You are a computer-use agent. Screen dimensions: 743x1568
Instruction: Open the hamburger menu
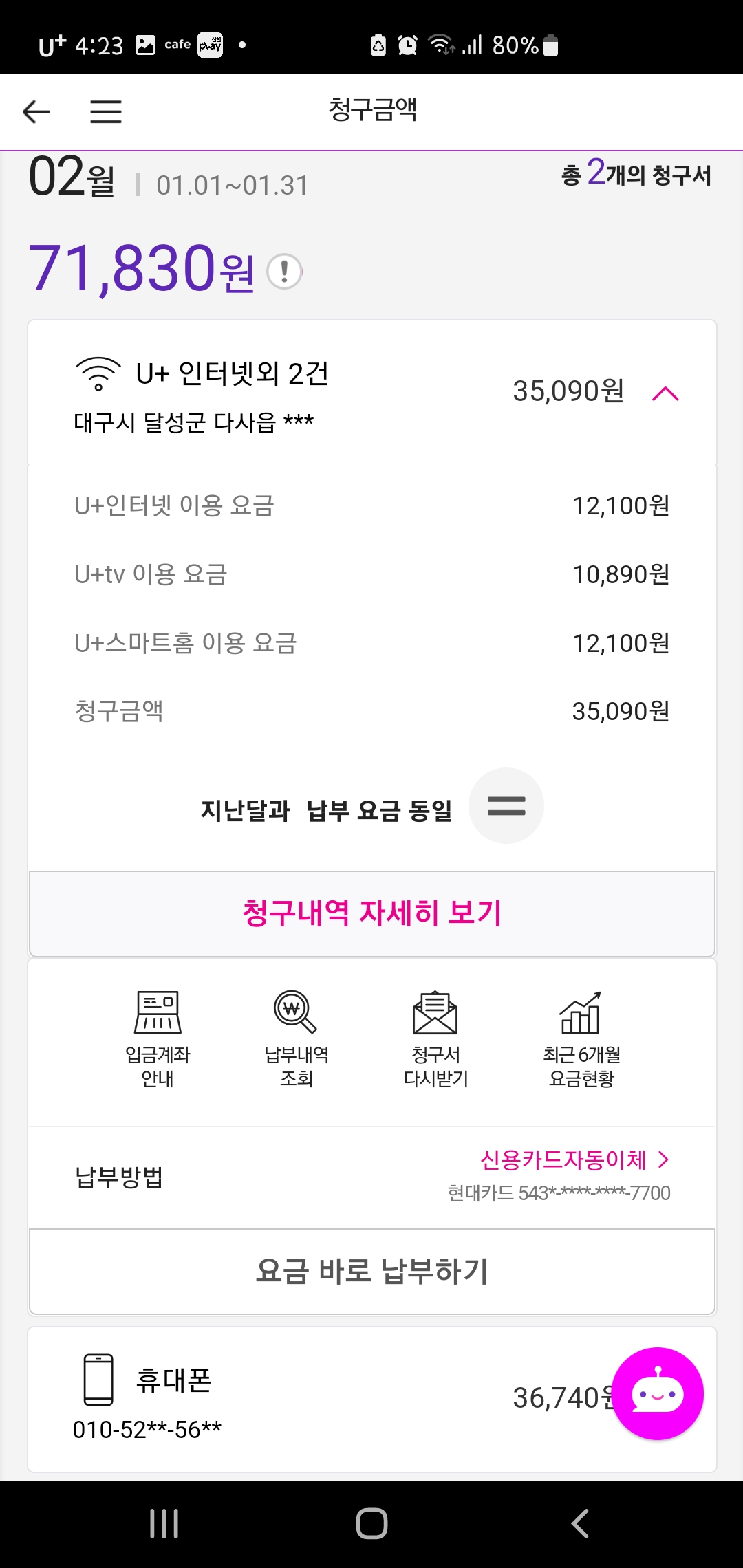click(x=106, y=111)
